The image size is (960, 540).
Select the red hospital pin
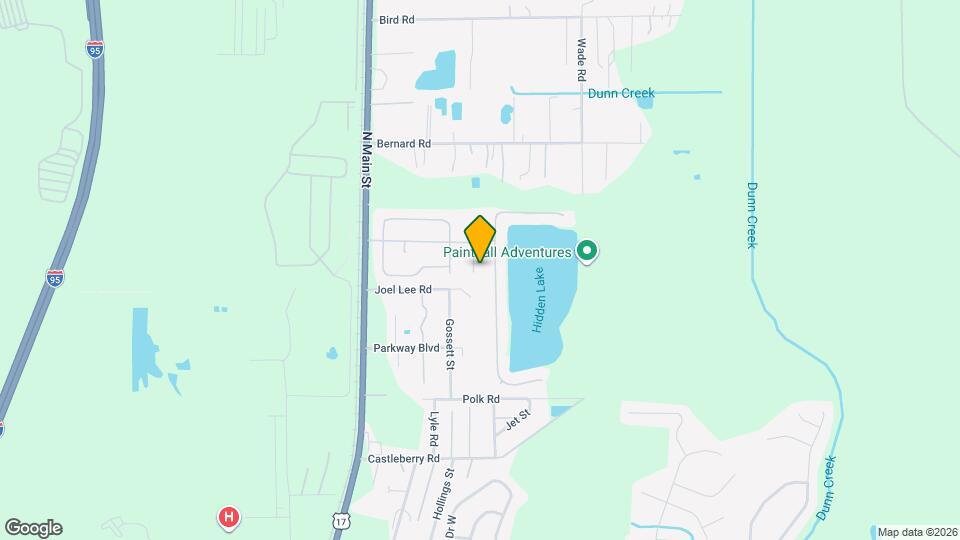pos(229,517)
